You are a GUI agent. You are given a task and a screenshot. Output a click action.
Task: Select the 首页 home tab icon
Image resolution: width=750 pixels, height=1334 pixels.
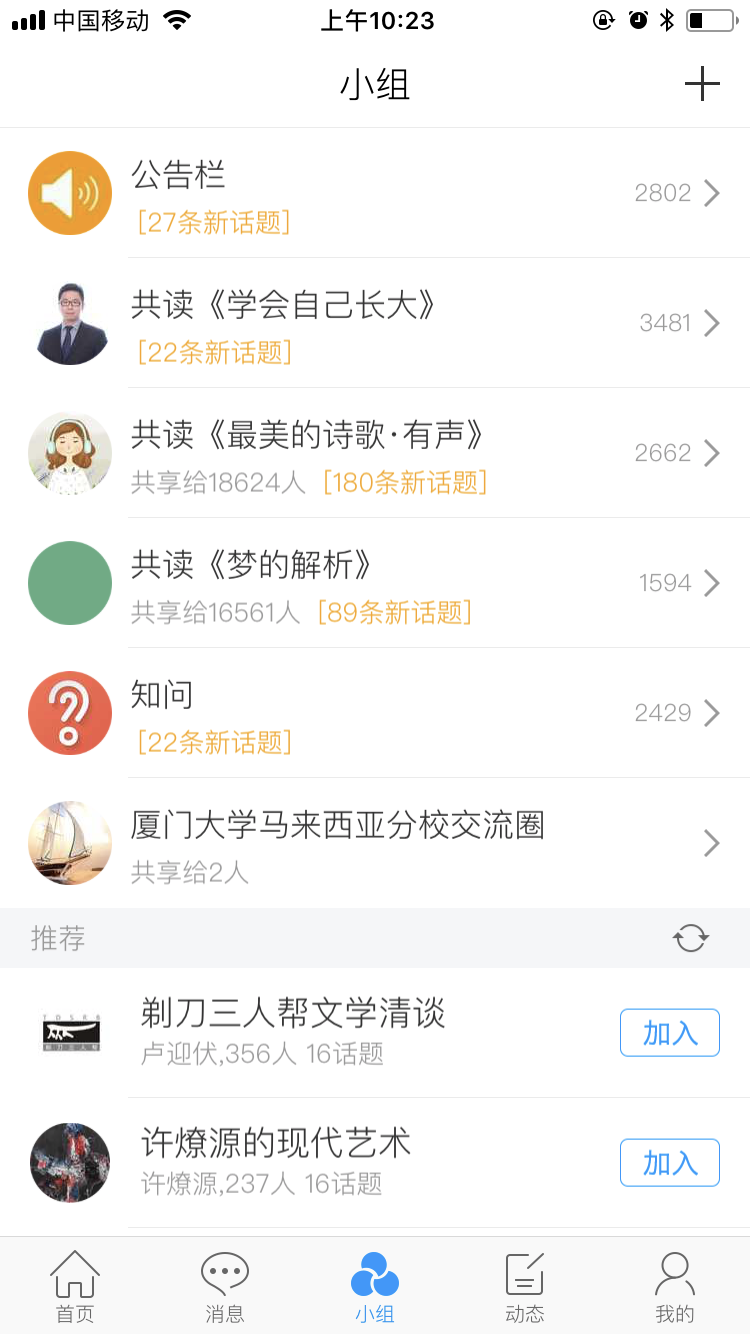tap(75, 1274)
